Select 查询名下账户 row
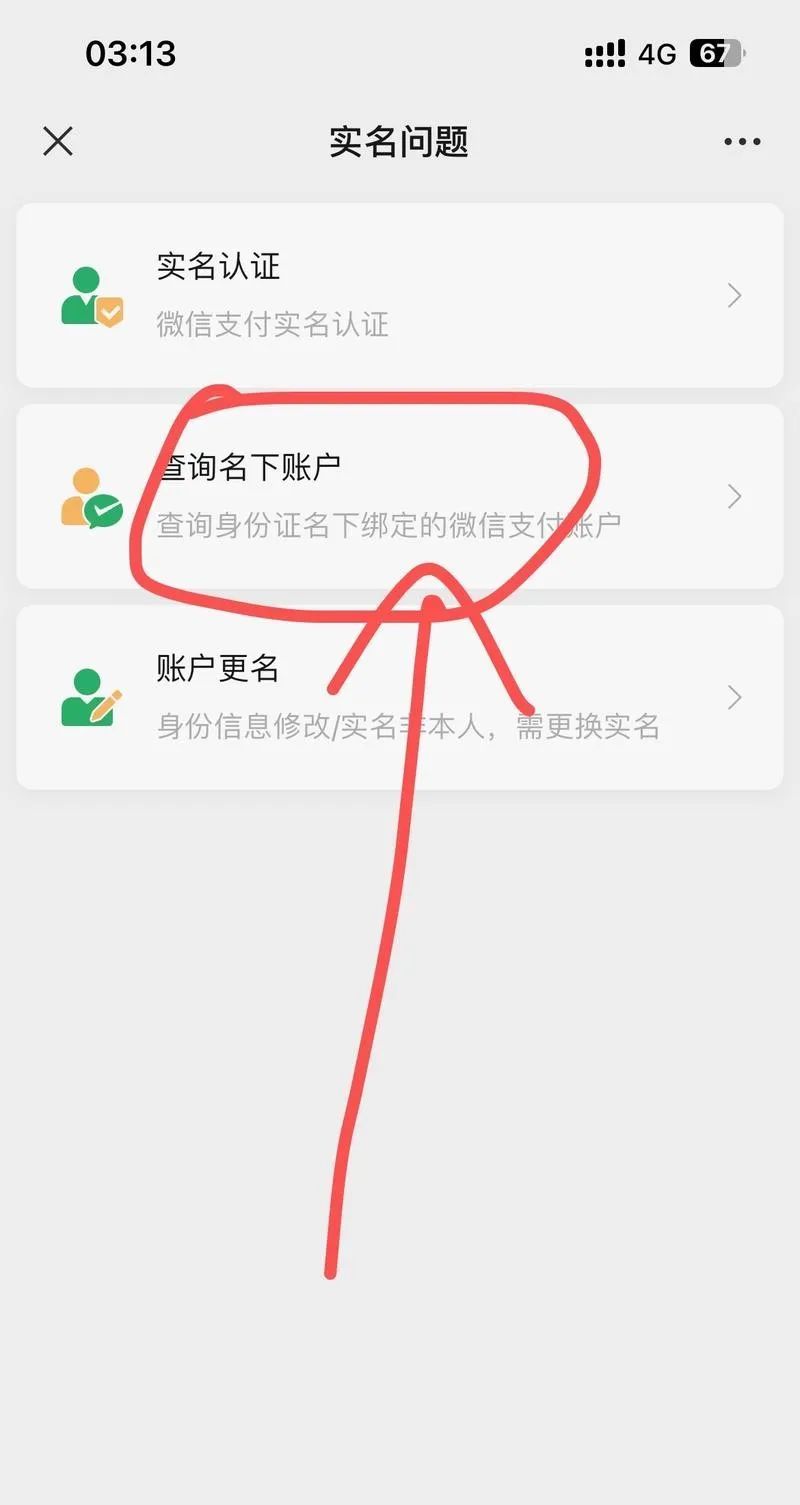 pos(400,496)
